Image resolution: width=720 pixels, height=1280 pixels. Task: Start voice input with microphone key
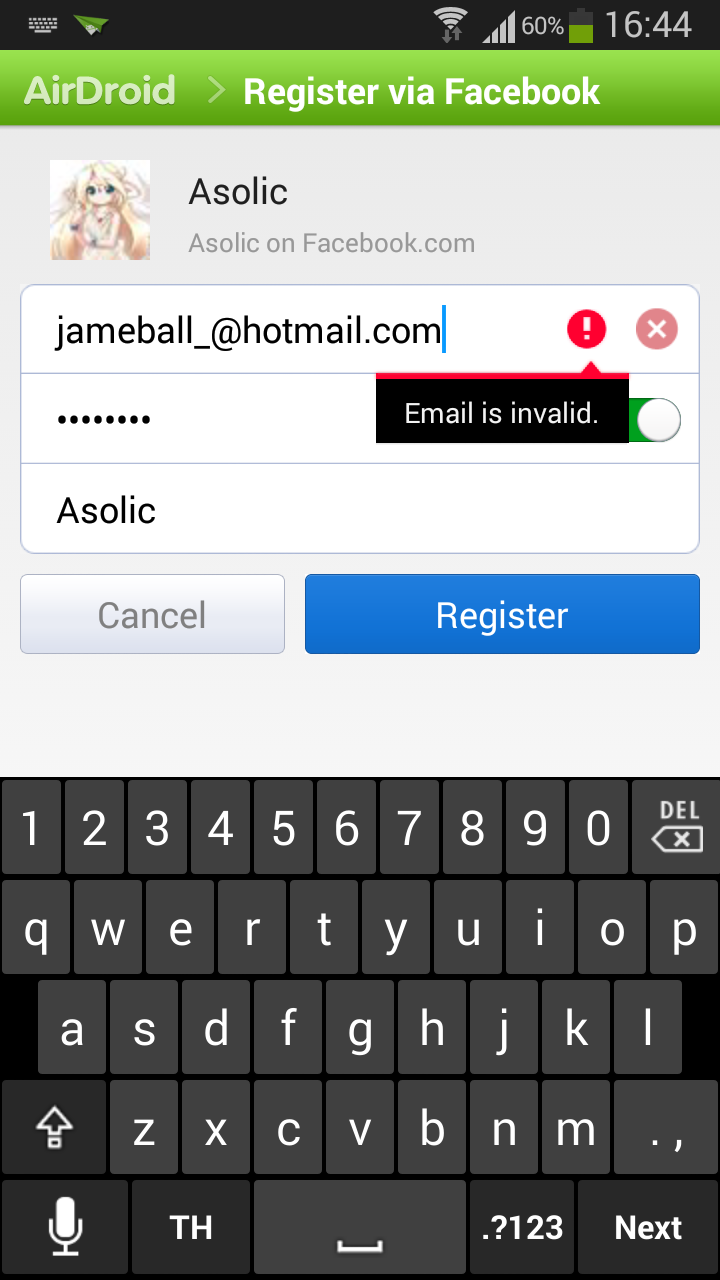pos(65,1227)
